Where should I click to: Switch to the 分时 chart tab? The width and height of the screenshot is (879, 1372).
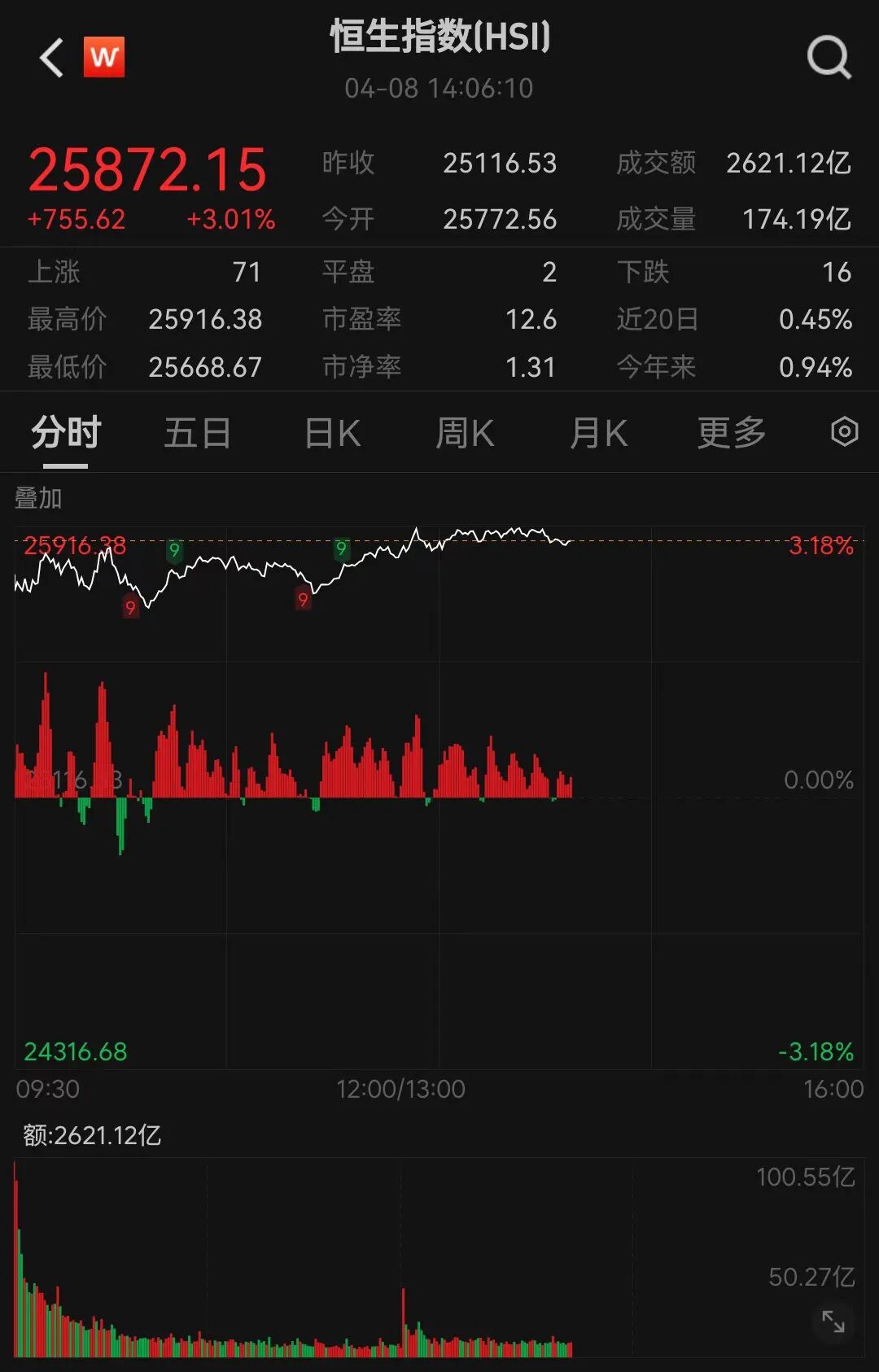click(x=66, y=433)
